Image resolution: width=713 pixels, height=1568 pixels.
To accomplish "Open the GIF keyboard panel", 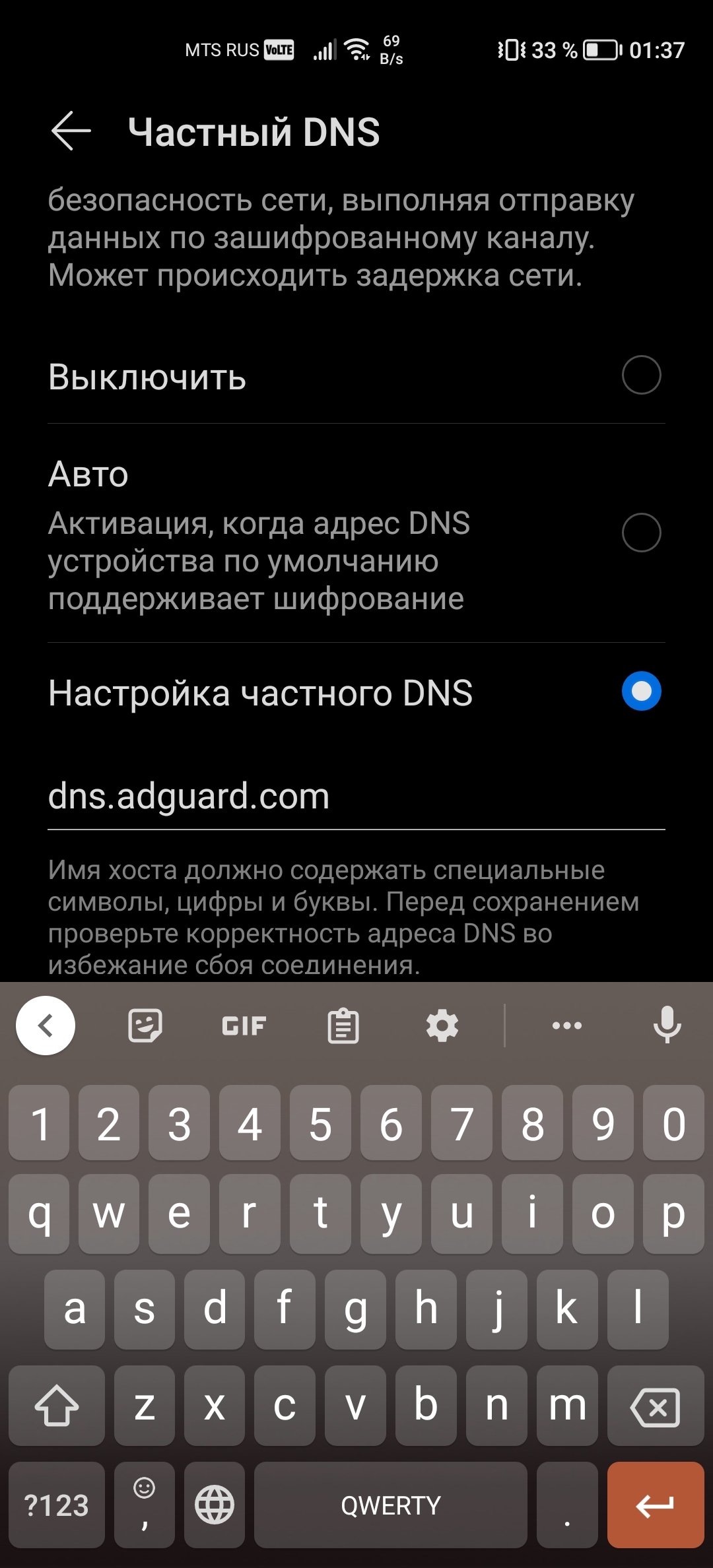I will click(244, 1026).
